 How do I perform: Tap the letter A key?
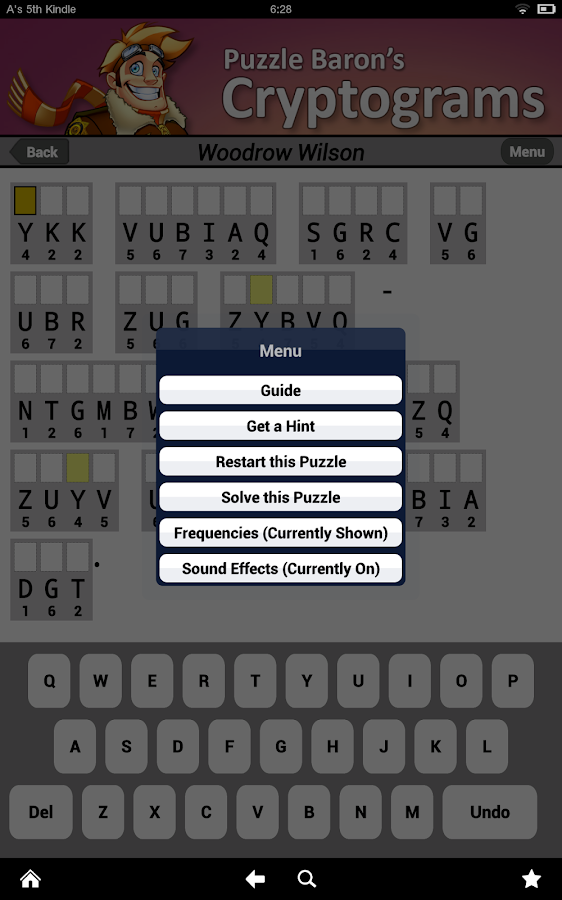(x=75, y=746)
